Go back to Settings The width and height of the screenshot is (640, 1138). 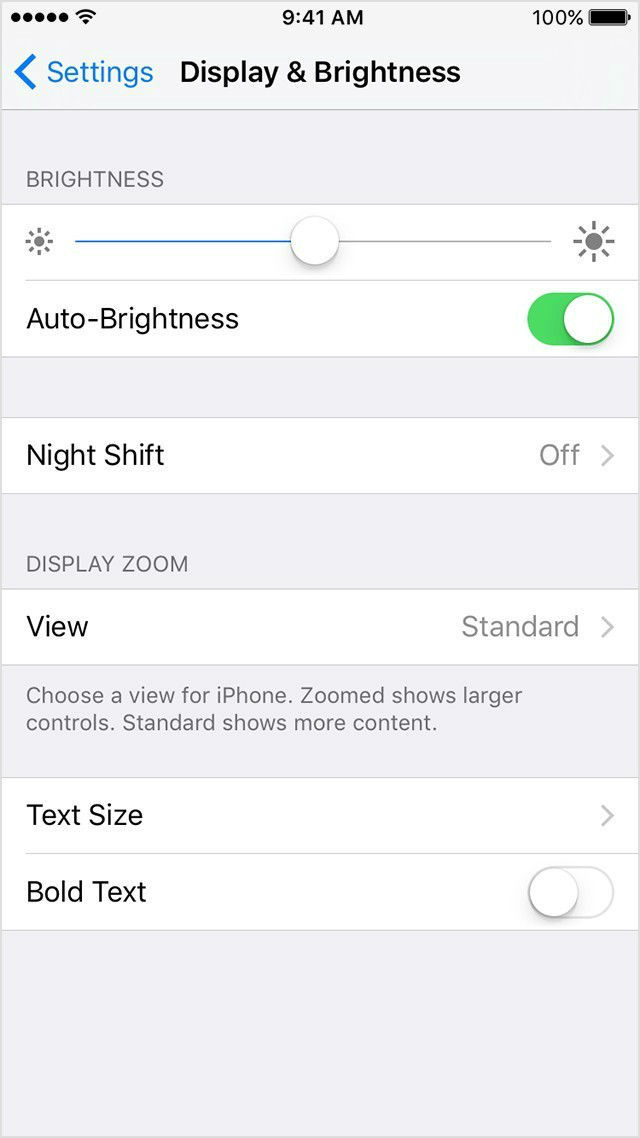[x=84, y=72]
